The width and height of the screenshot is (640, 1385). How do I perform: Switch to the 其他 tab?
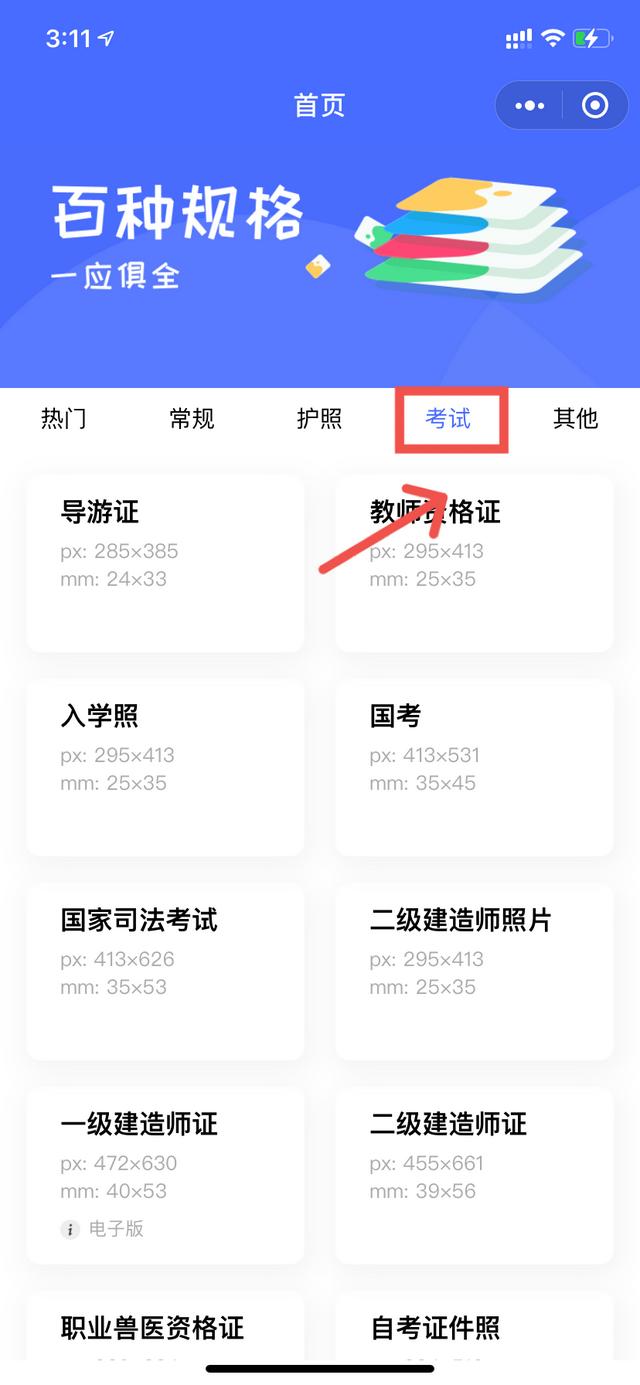[575, 418]
